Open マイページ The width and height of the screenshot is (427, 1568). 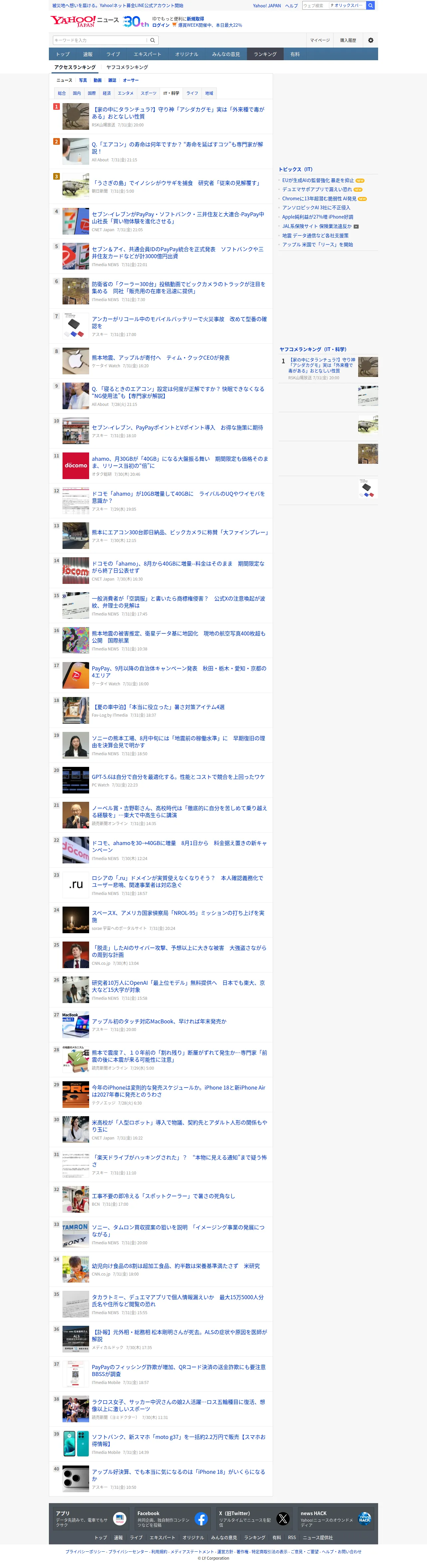pos(319,40)
